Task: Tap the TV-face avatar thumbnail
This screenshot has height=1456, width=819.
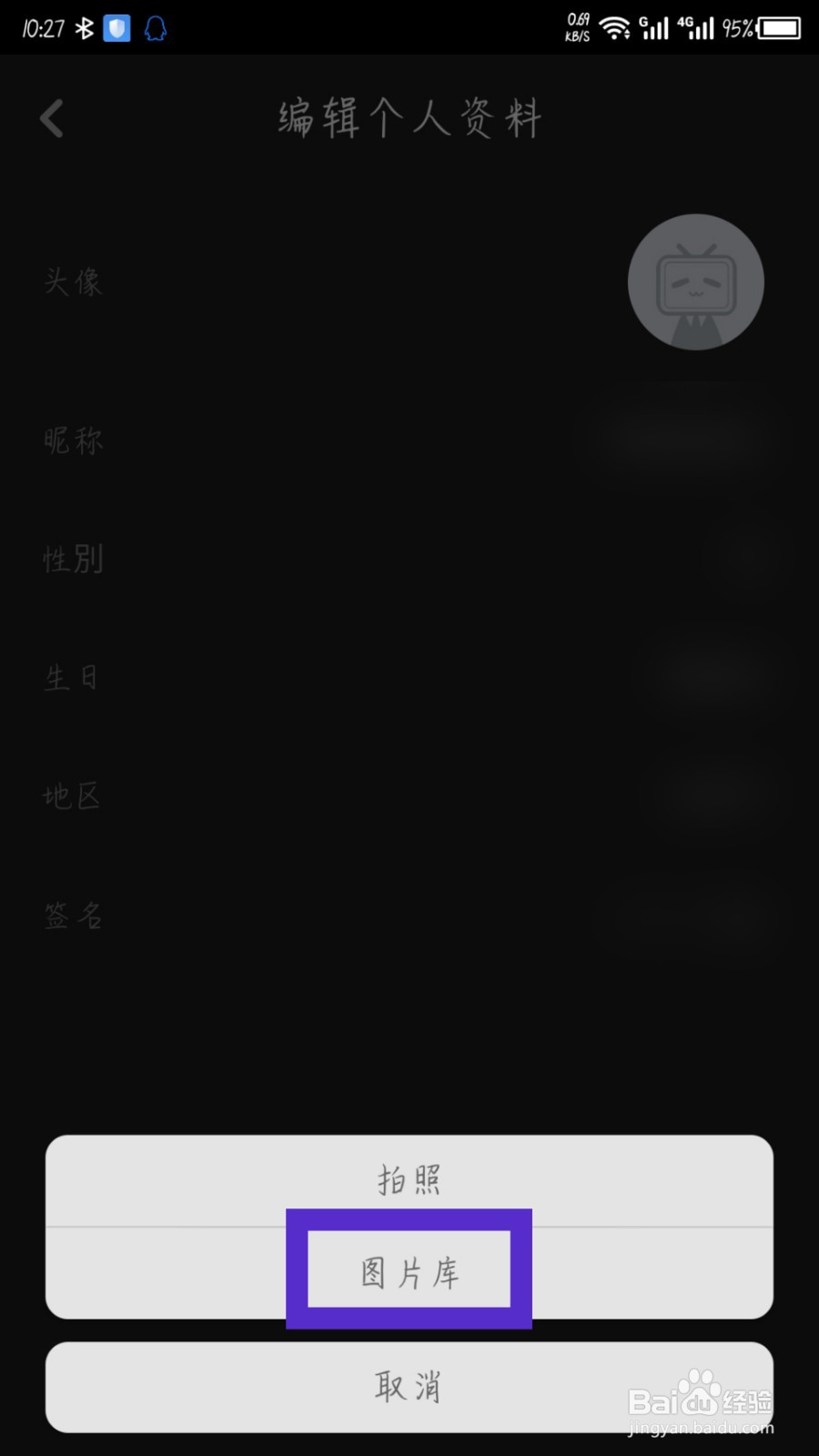Action: point(695,282)
